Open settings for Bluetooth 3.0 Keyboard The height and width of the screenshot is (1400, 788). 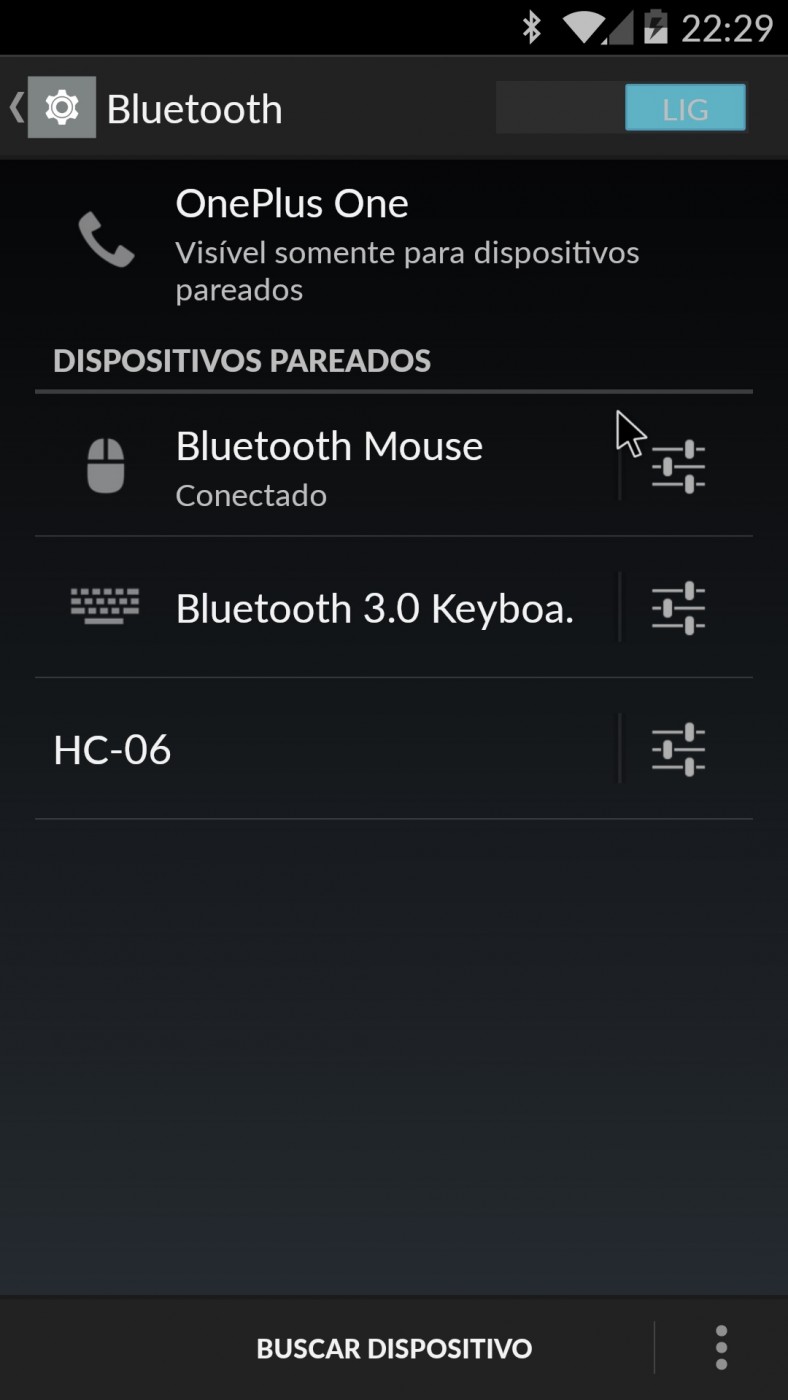679,607
